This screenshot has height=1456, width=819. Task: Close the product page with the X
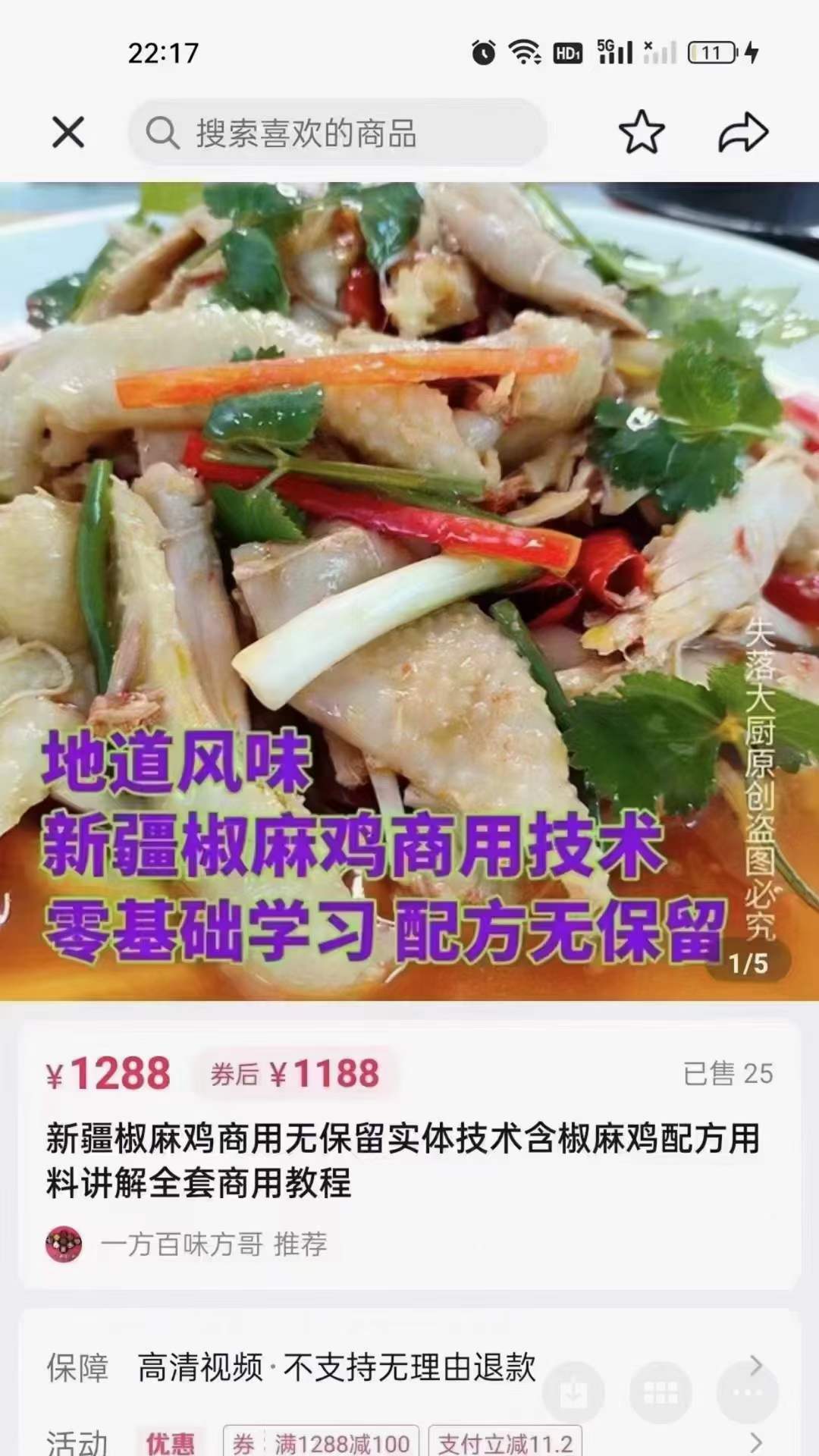(x=67, y=132)
